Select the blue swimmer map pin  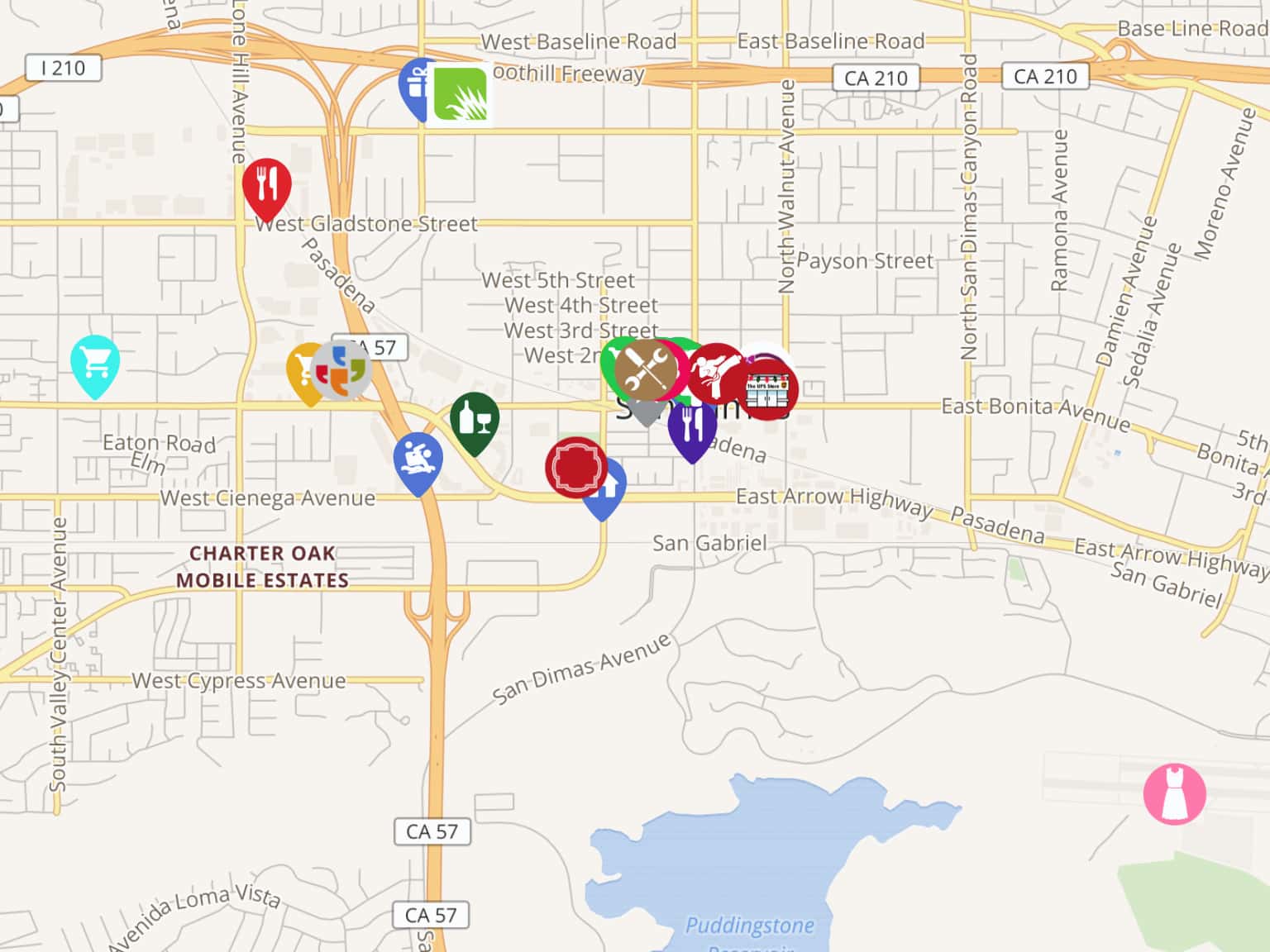coord(418,459)
